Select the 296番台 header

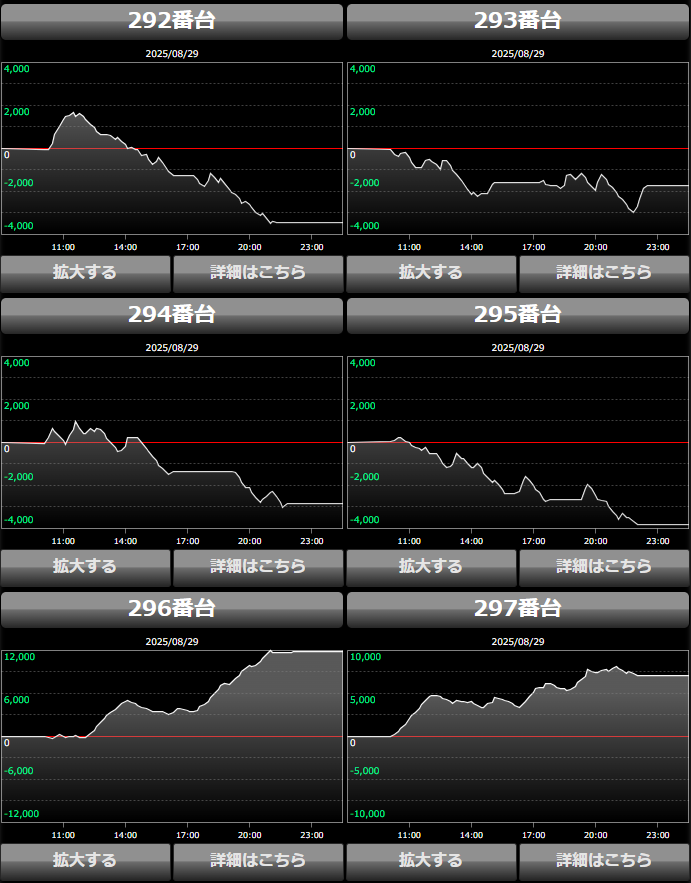click(x=172, y=609)
